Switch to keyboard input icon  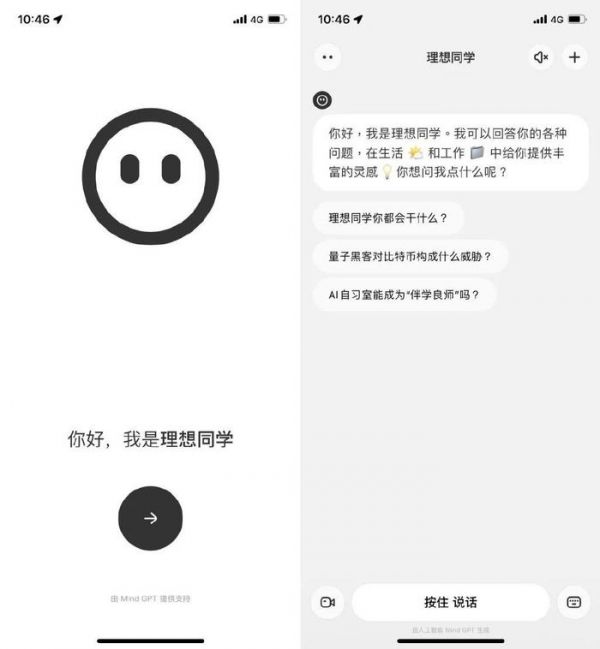tap(574, 602)
